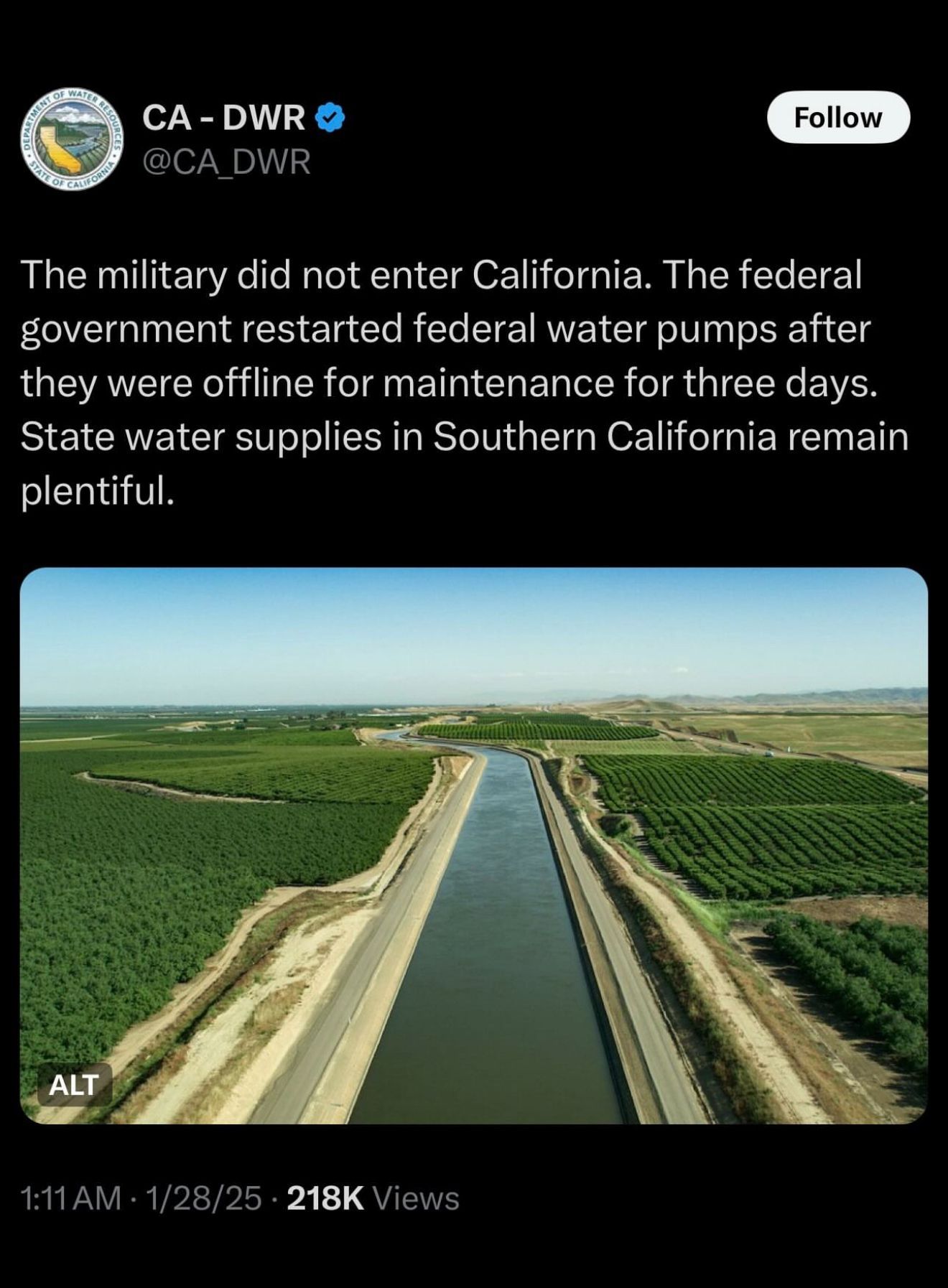Open CA - DWR profile picture
This screenshot has width=948, height=1288.
pyautogui.click(x=72, y=139)
